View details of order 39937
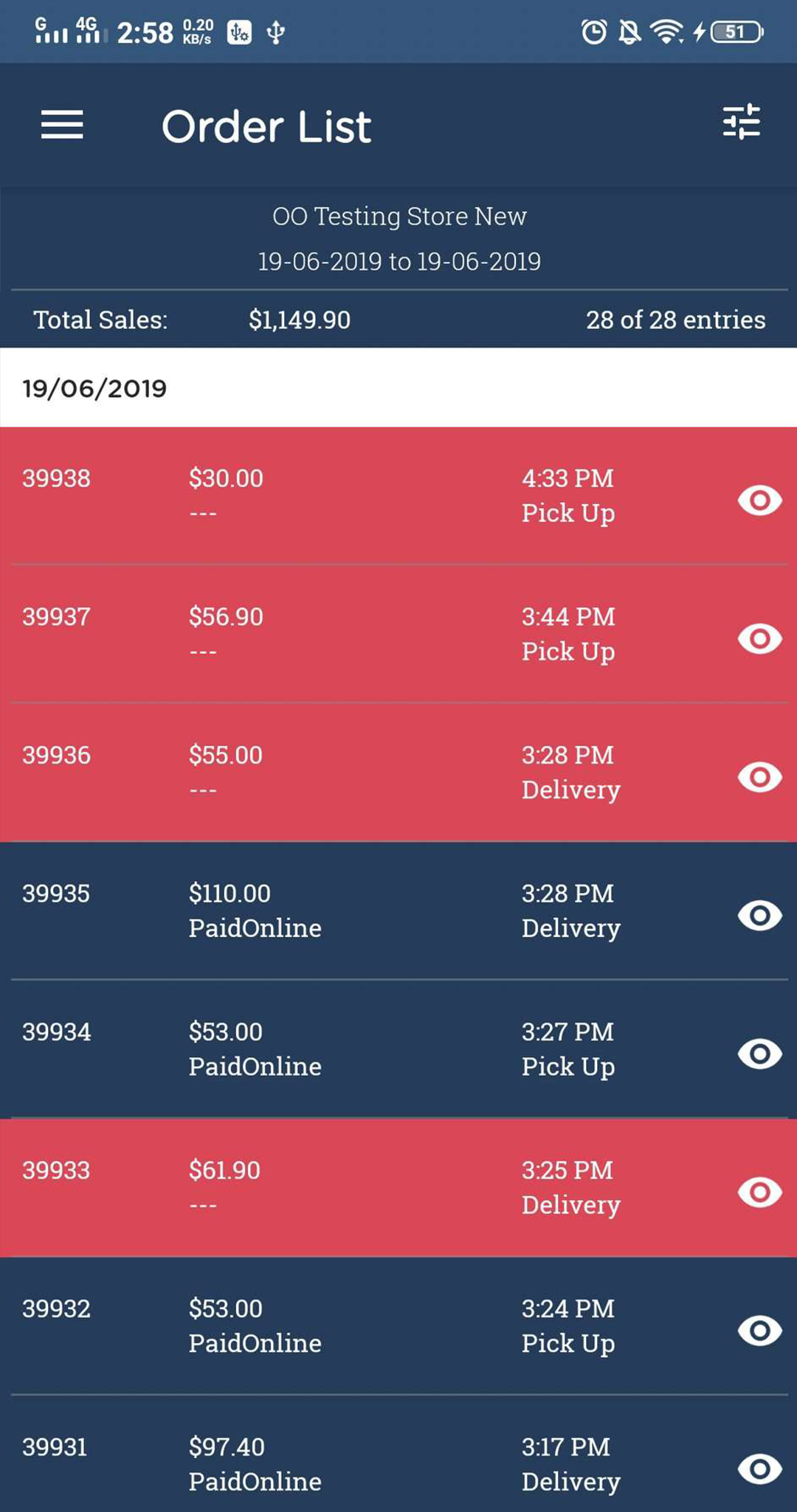 [x=759, y=638]
